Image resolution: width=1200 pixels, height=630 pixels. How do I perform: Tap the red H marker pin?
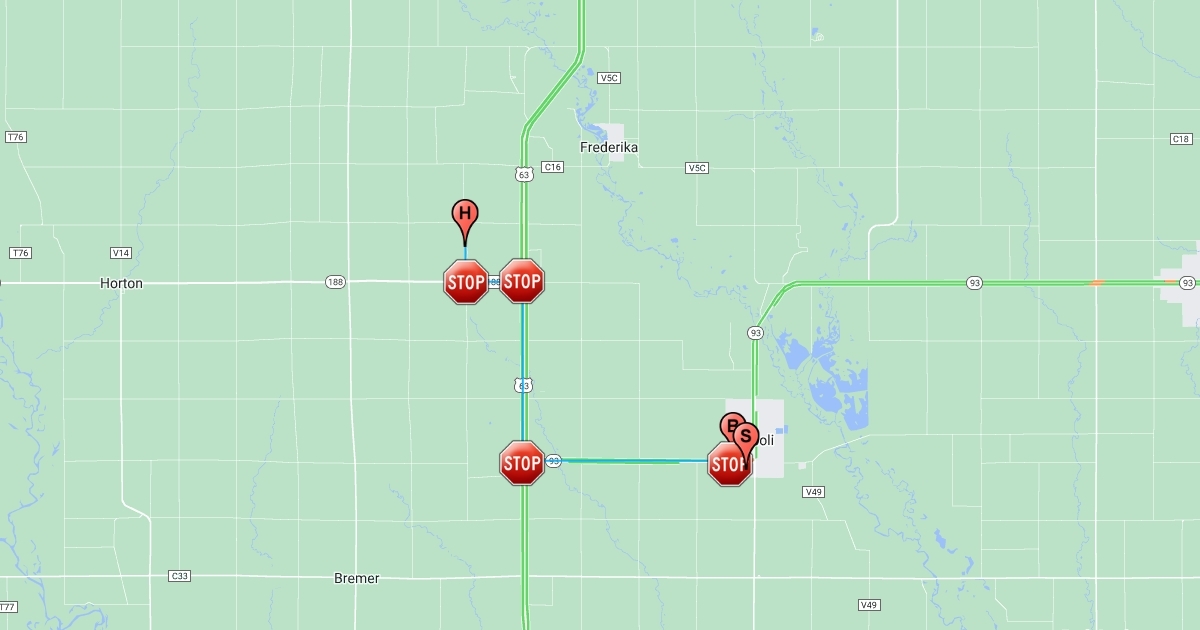point(464,214)
